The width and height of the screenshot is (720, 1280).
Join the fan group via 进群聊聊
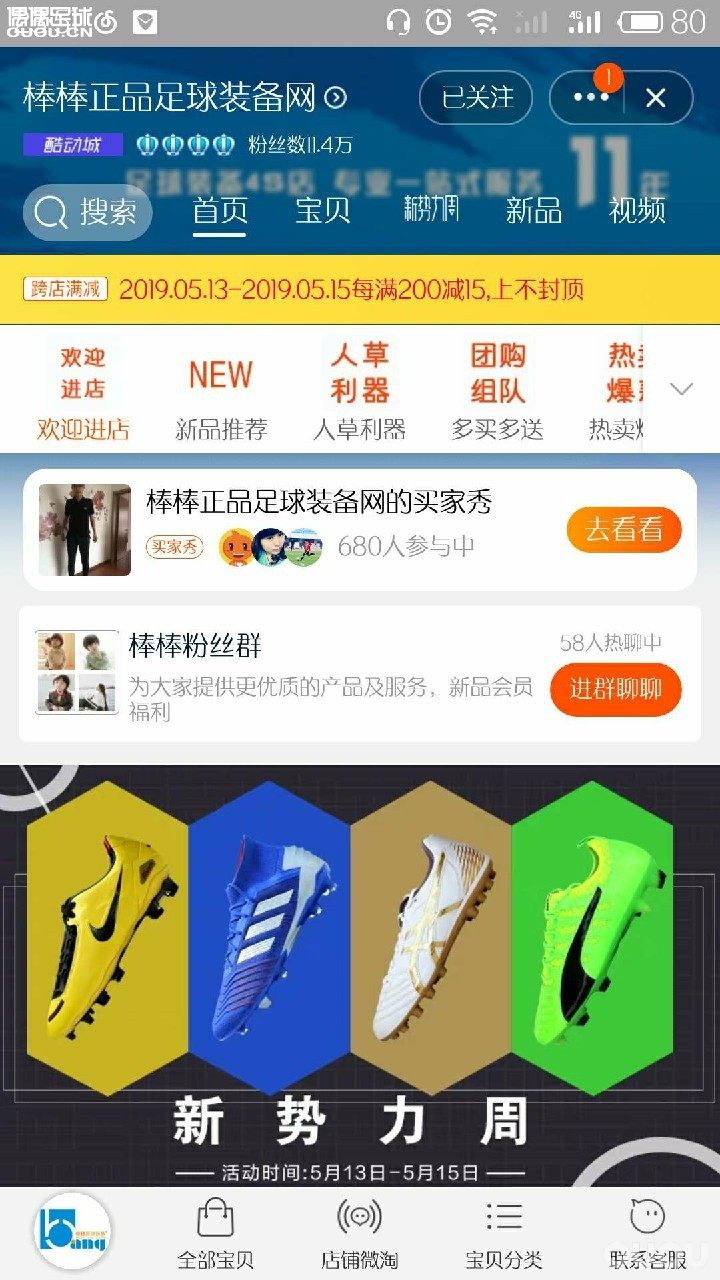[x=615, y=689]
